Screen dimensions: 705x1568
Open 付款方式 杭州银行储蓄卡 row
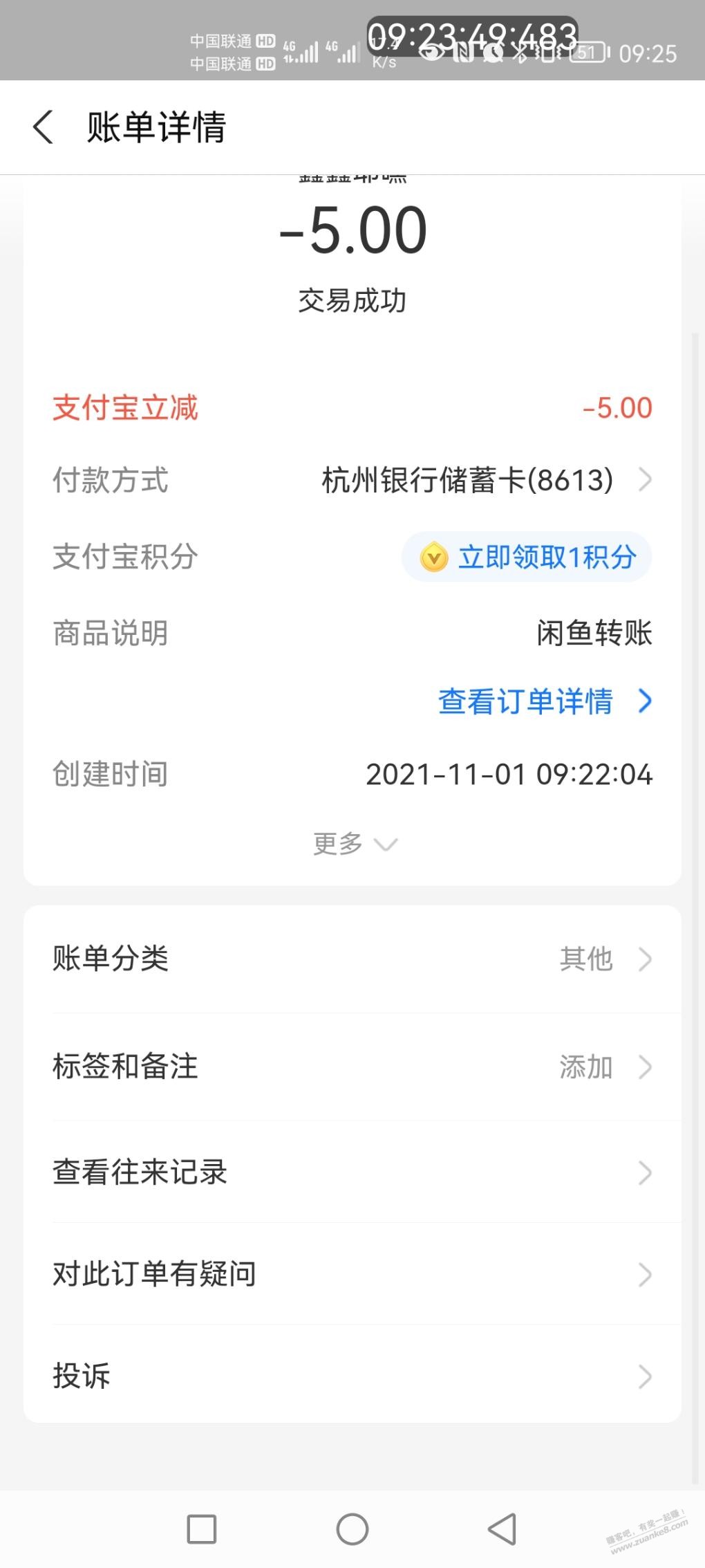pos(484,480)
